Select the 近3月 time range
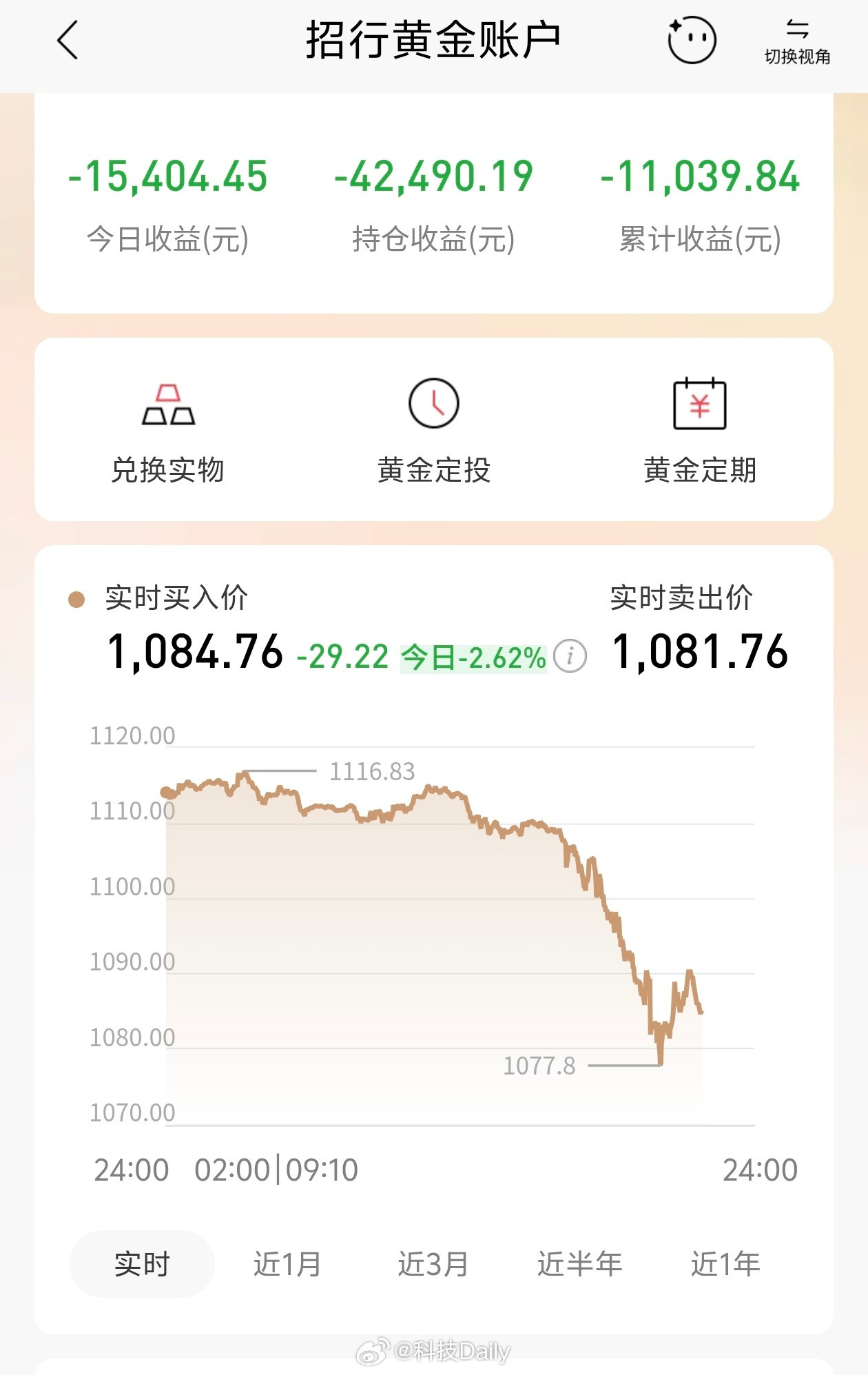The image size is (868, 1375). [x=433, y=1263]
